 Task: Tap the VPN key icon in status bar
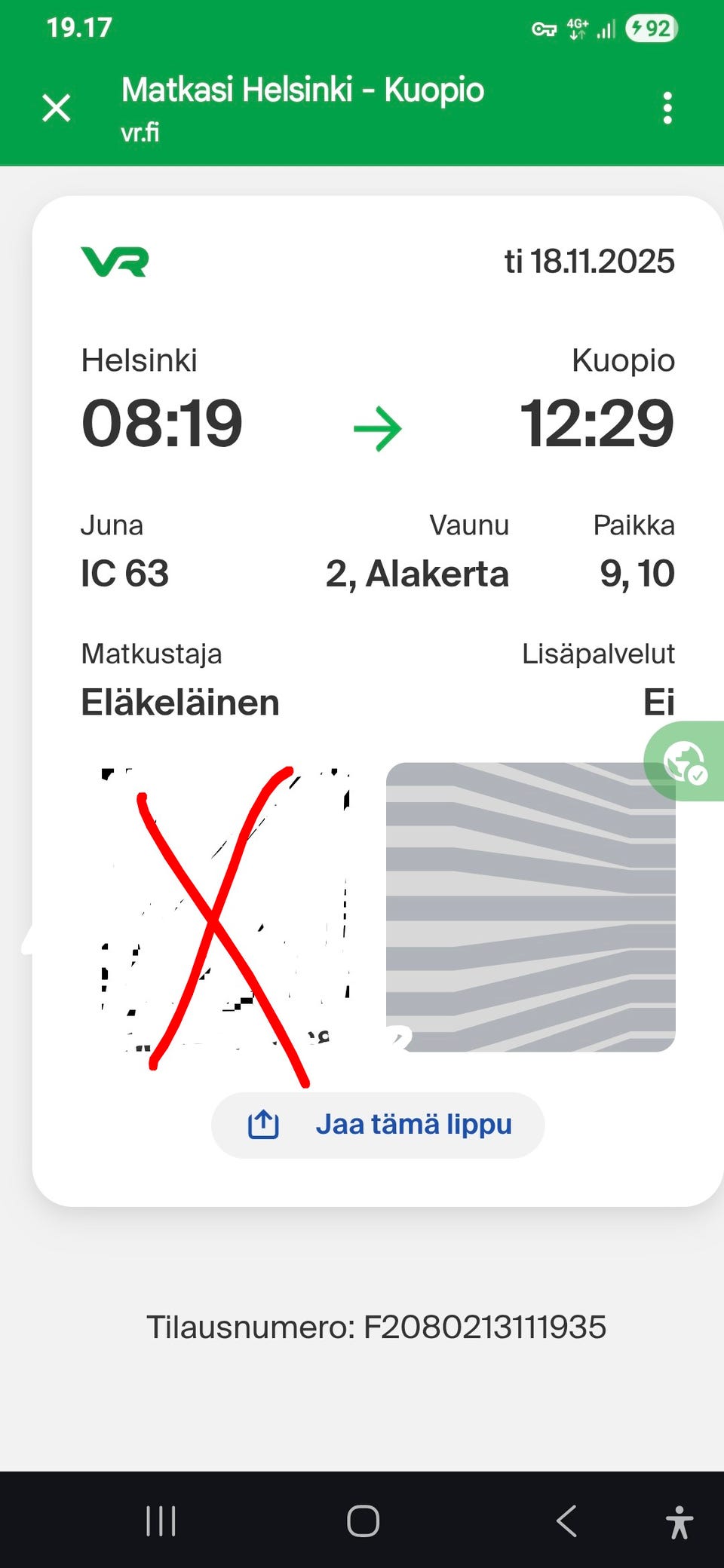pyautogui.click(x=545, y=28)
